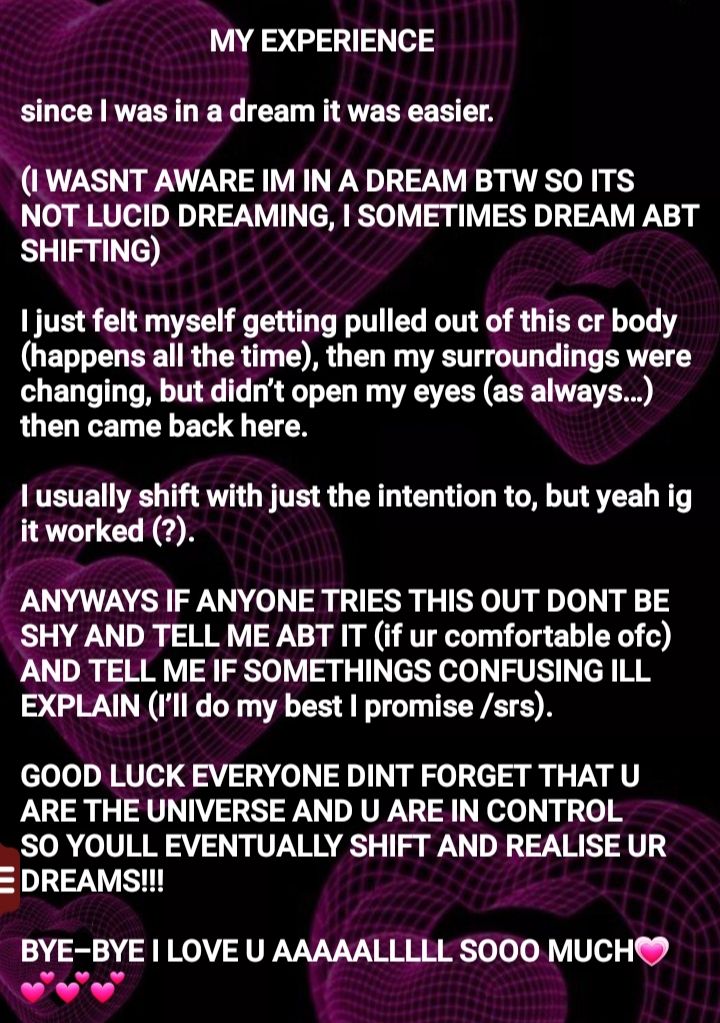Open the side drawer menu handle
720x1023 pixels.
coord(7,881)
